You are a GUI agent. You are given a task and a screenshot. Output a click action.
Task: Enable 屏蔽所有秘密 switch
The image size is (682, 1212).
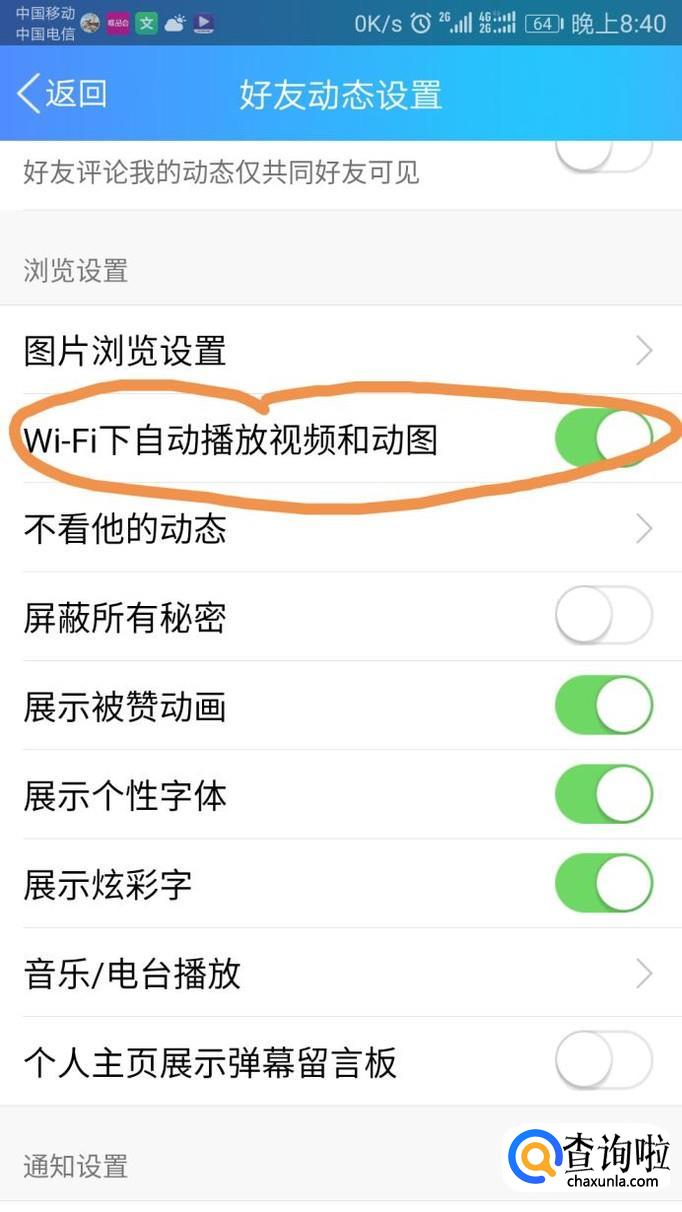point(603,615)
